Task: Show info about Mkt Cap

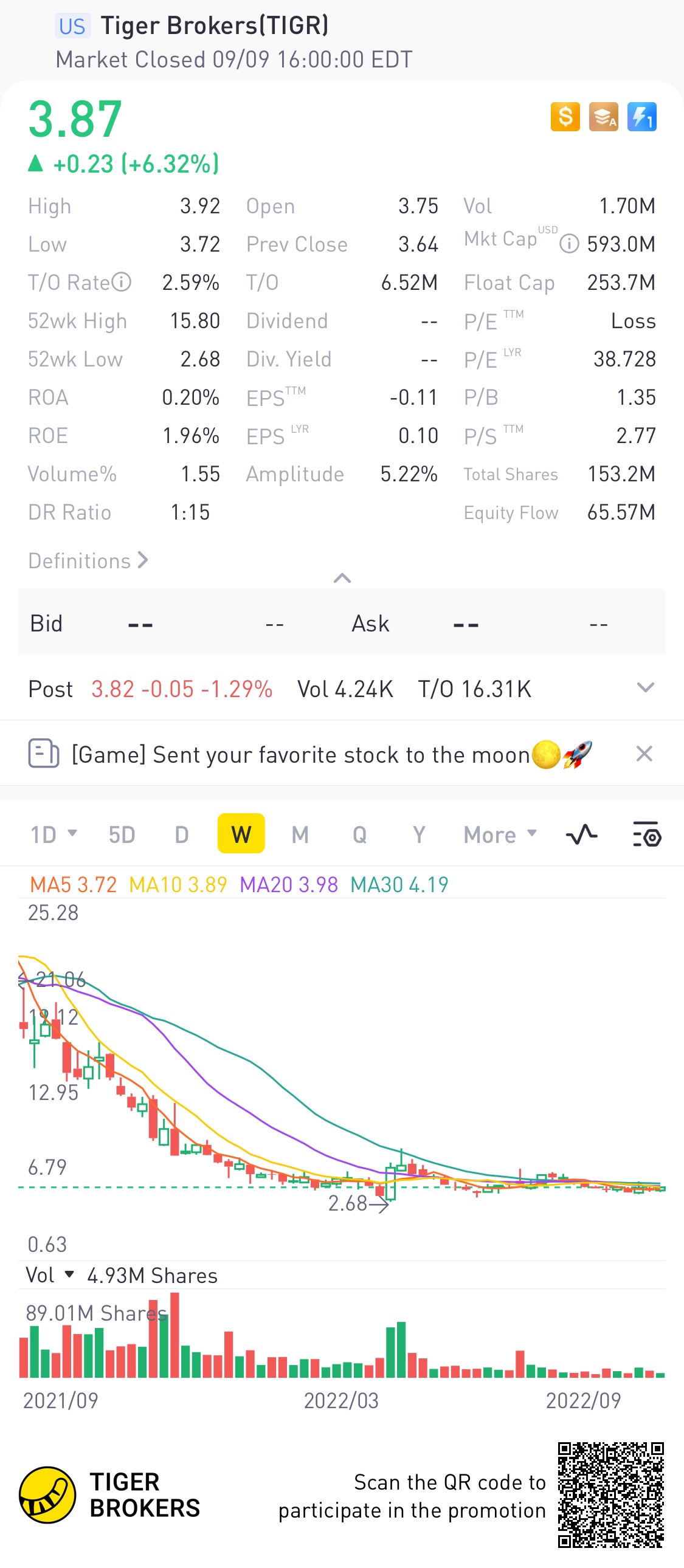Action: click(569, 244)
